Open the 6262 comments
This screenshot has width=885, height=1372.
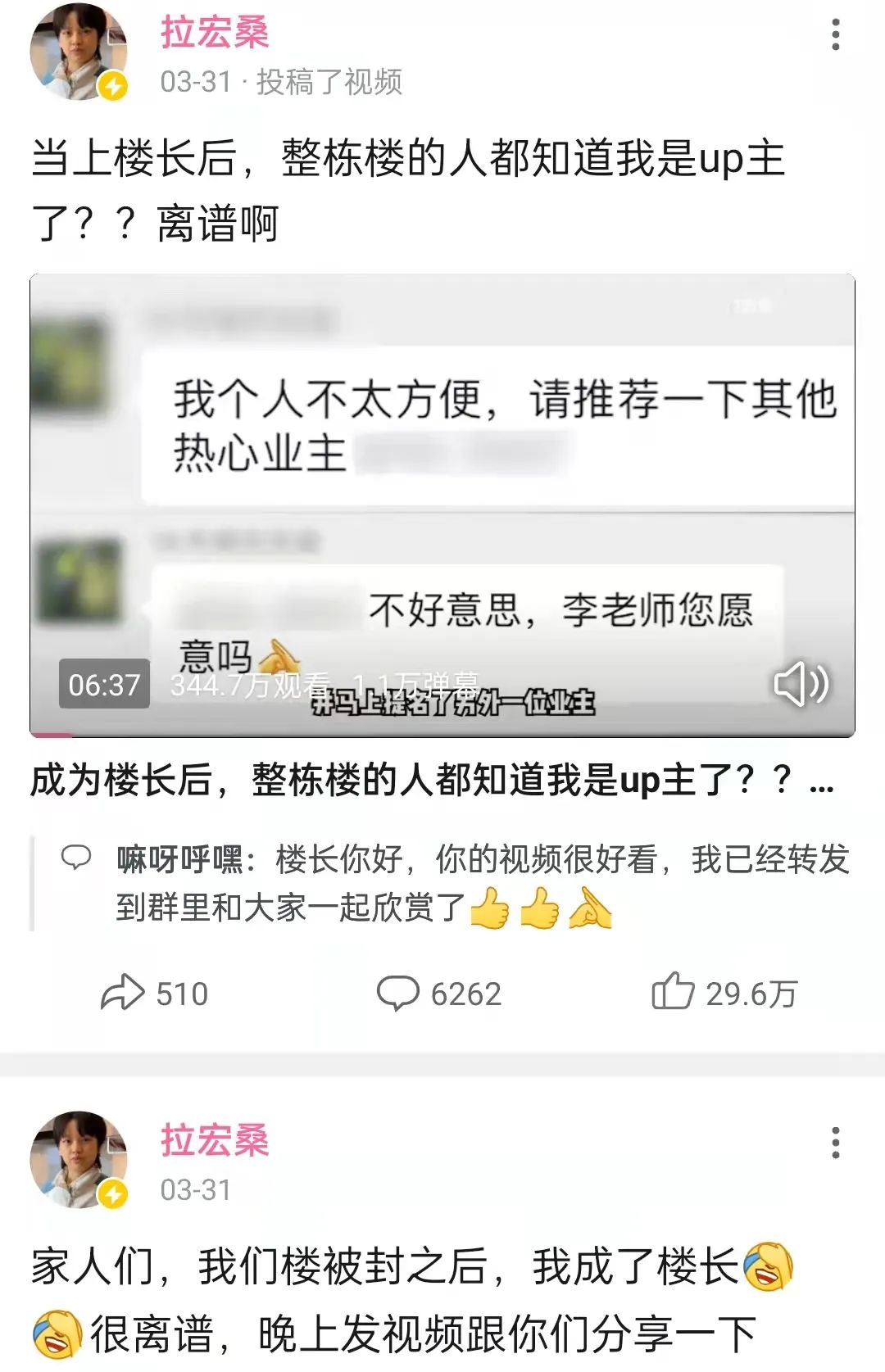click(439, 993)
